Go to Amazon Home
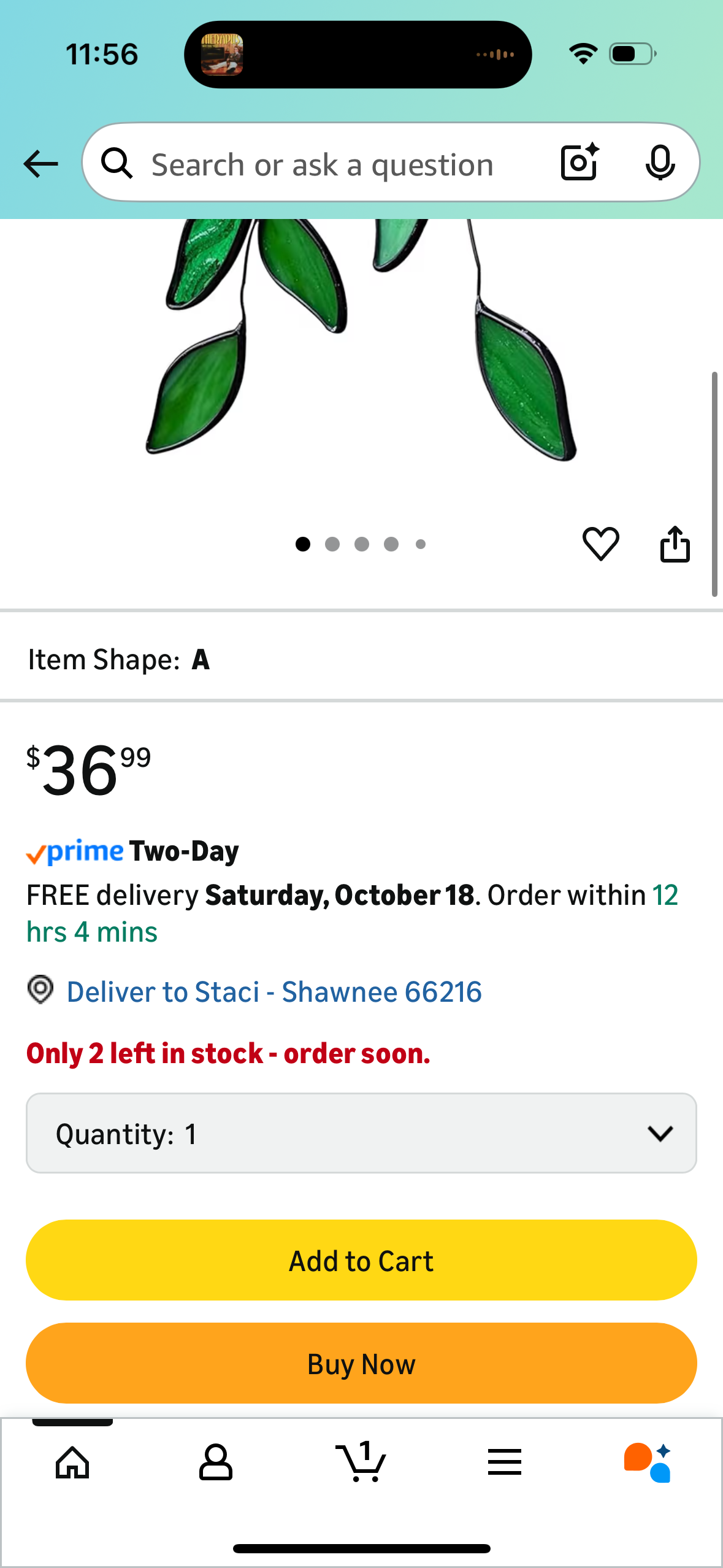The image size is (723, 1568). [x=72, y=1462]
